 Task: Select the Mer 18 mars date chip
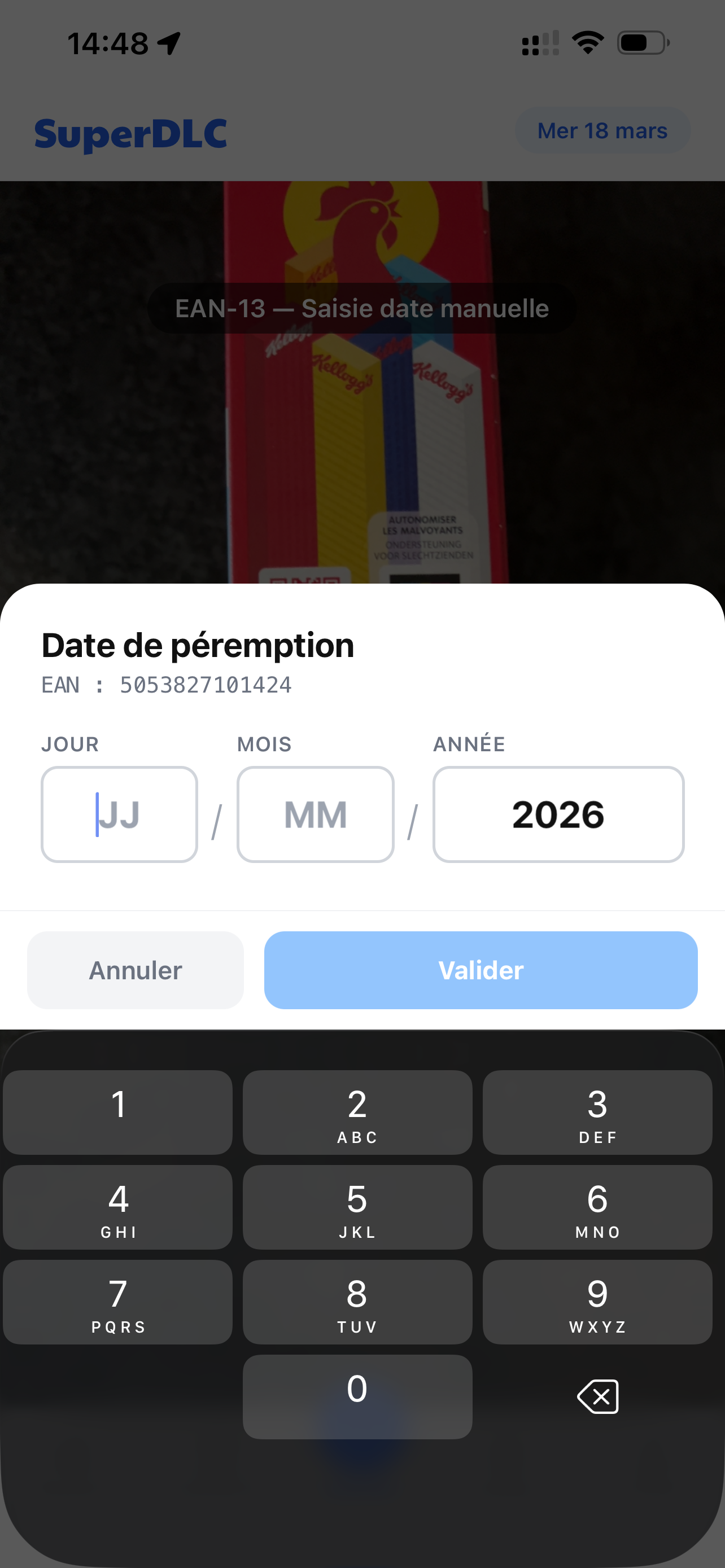coord(602,130)
